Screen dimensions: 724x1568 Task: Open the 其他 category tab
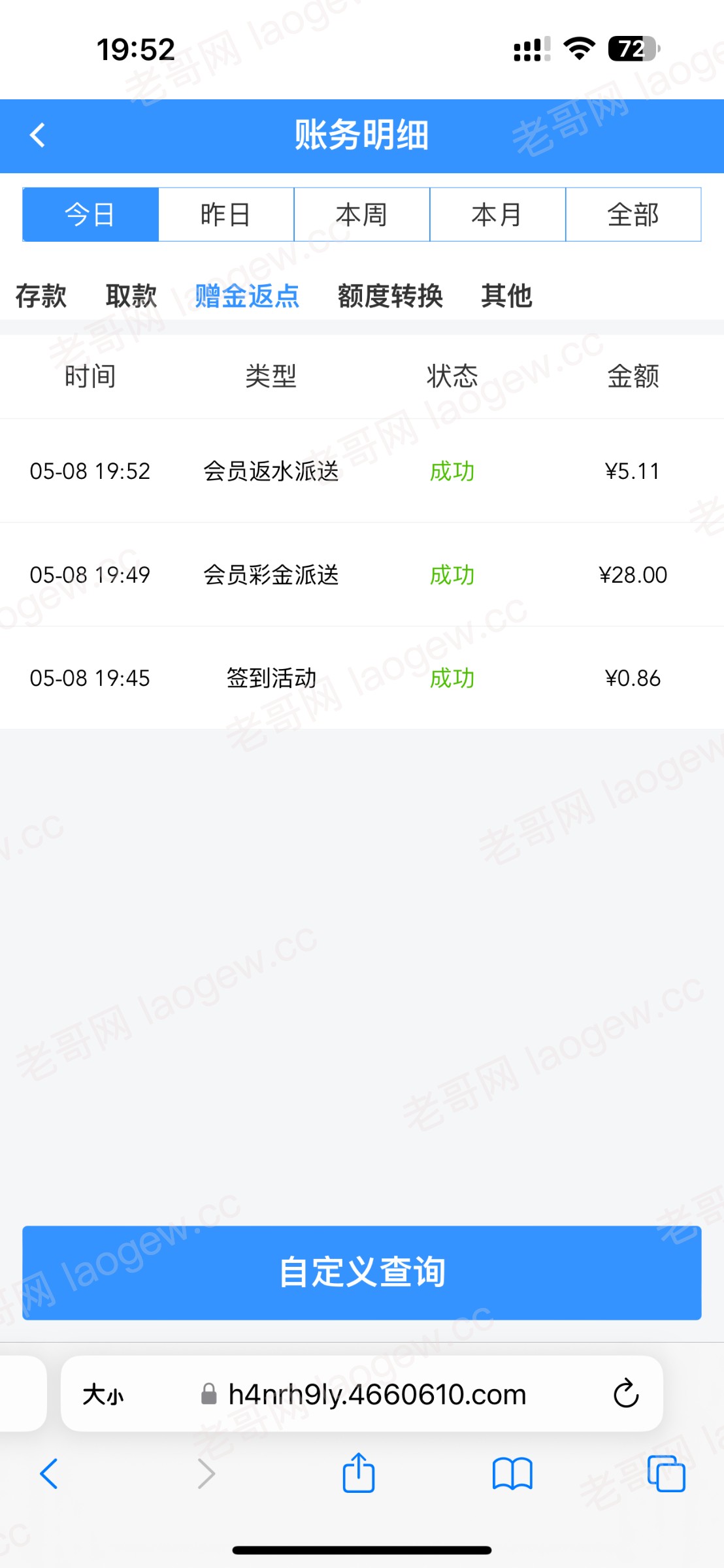tap(506, 296)
